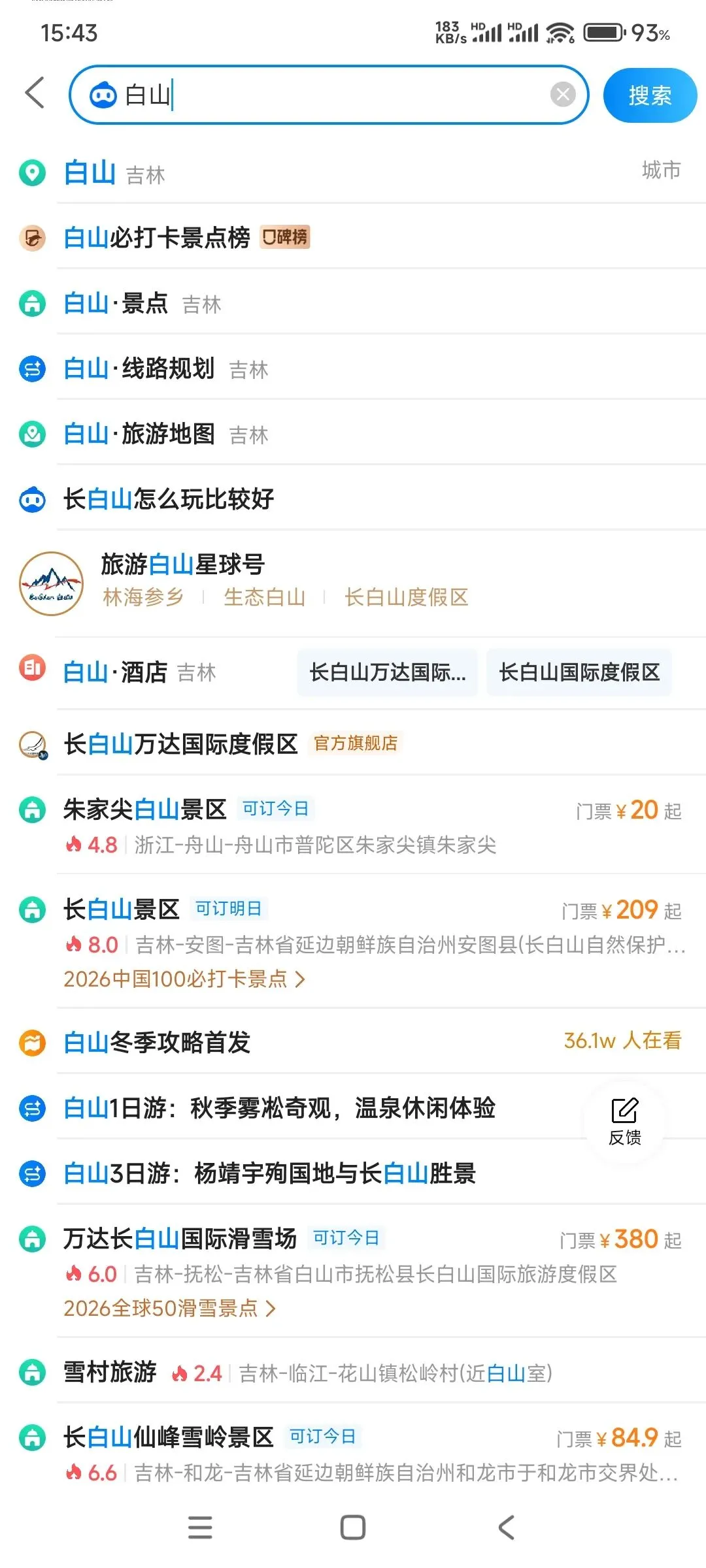The image size is (706, 1568).
Task: Open 长白山万达国际度假区 official store
Action: [x=353, y=743]
